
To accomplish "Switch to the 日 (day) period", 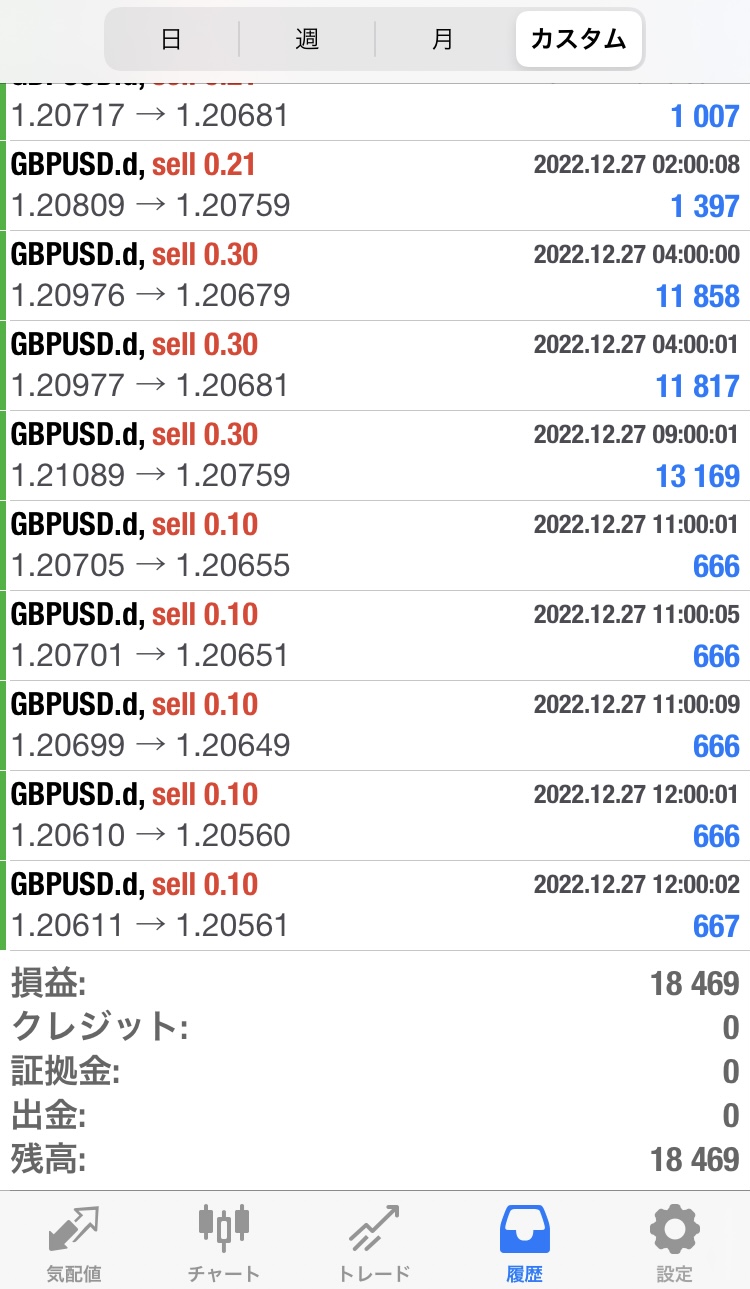I will 171,39.
